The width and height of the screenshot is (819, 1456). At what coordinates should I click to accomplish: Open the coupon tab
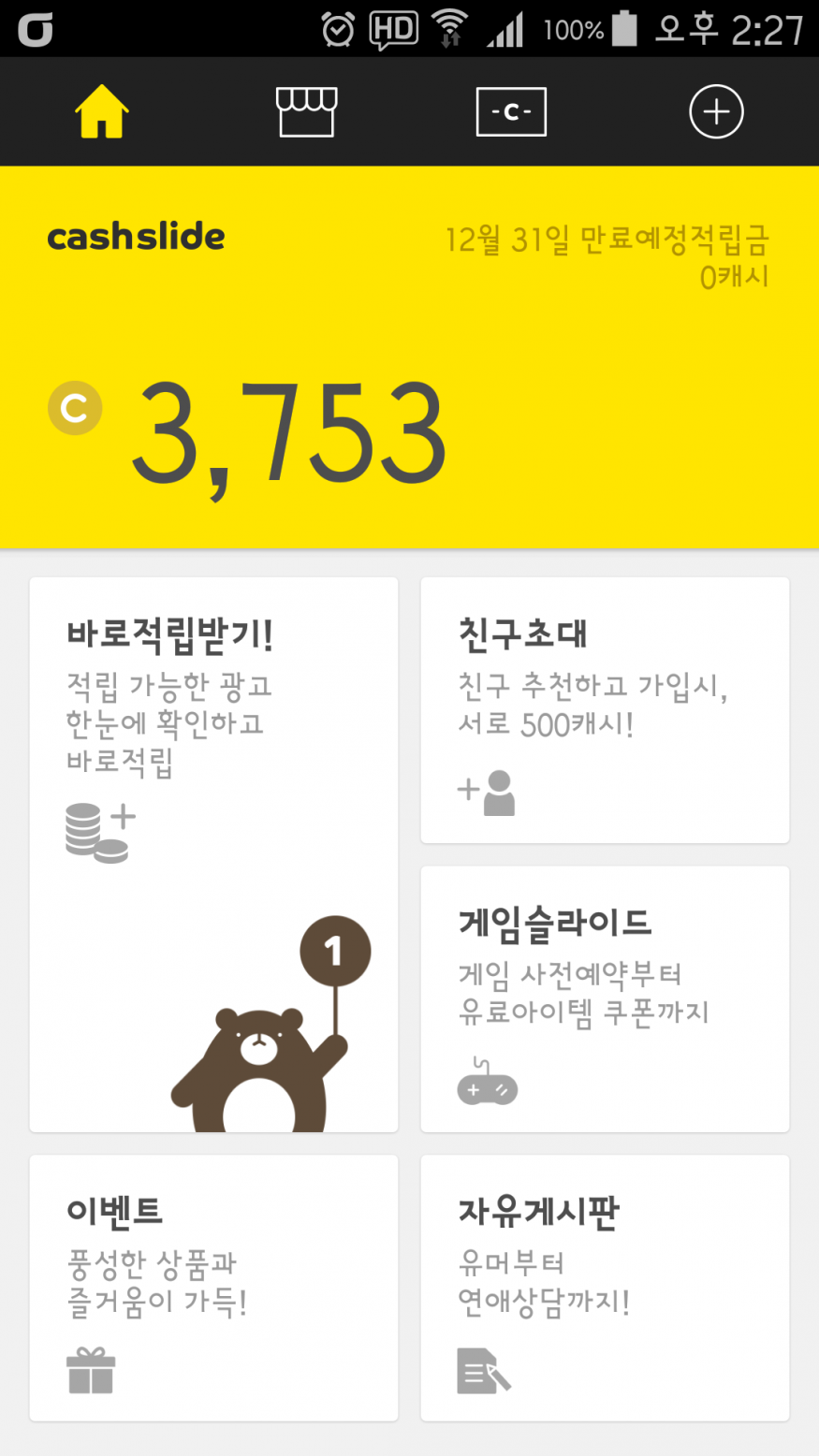point(511,112)
